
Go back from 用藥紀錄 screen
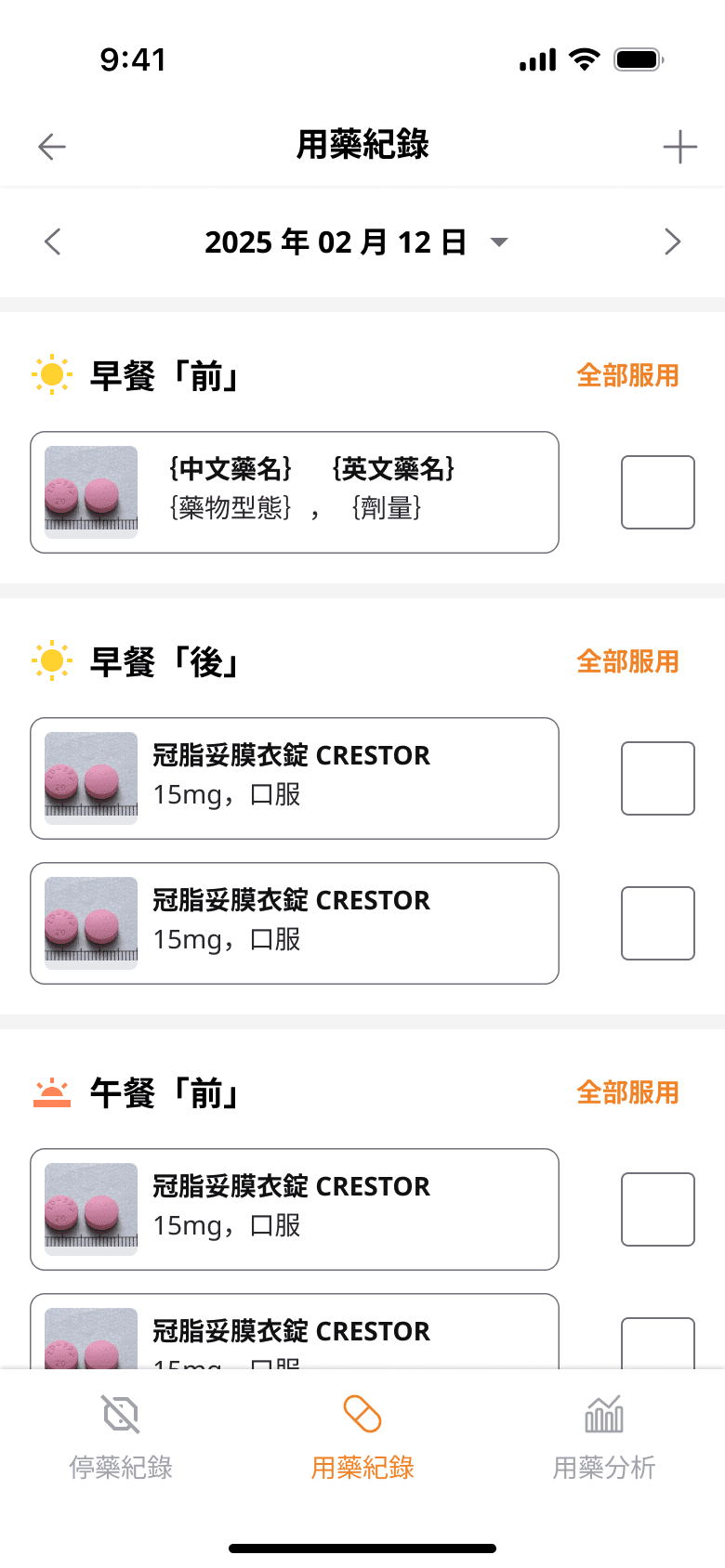click(52, 147)
